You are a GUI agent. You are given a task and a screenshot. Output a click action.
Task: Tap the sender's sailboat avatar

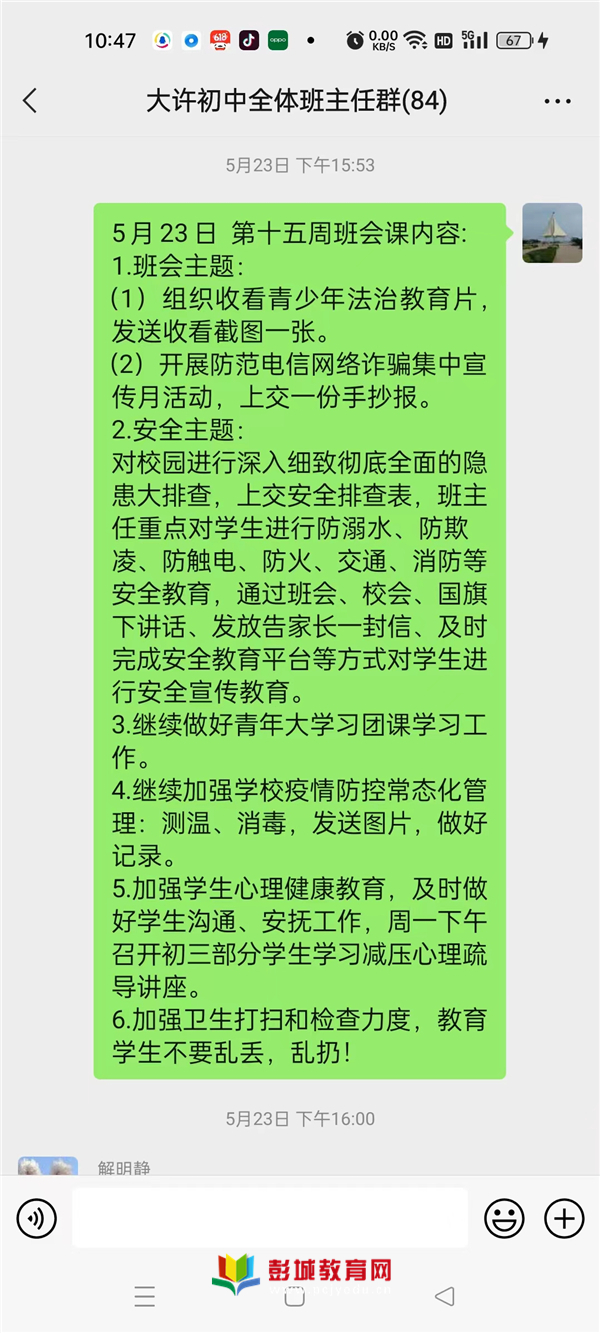[552, 233]
